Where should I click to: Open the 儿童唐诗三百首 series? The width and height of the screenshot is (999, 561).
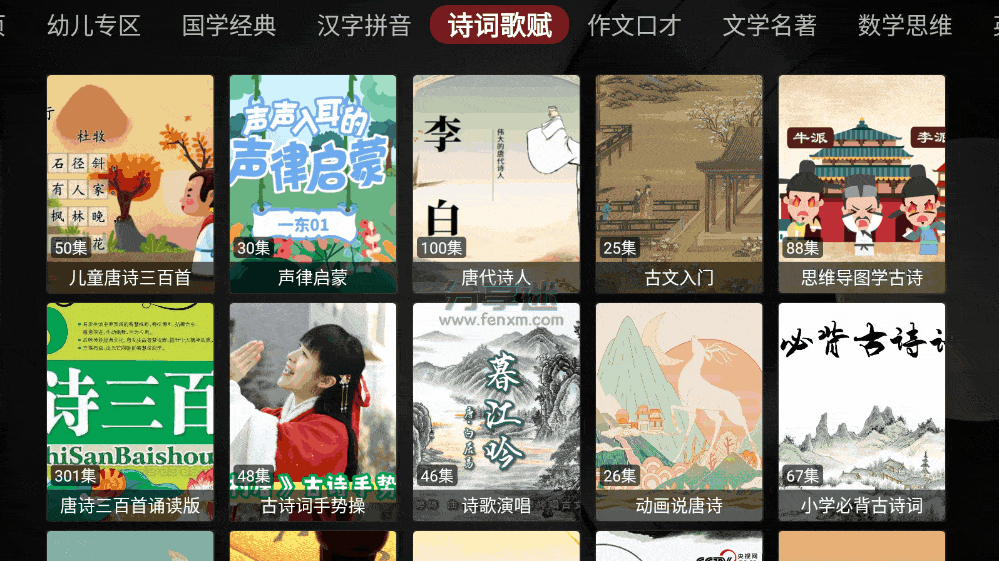point(130,184)
